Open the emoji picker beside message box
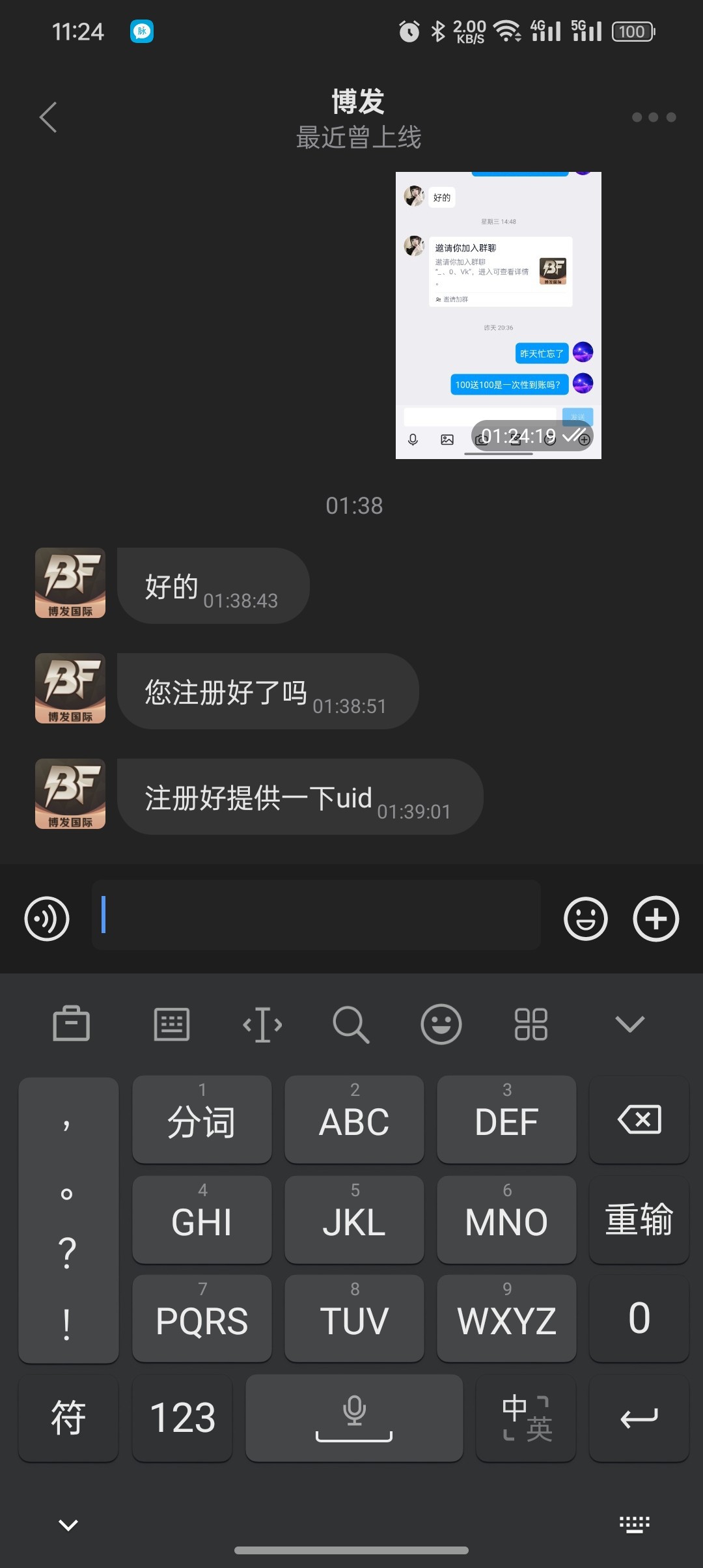This screenshot has height=1568, width=703. [586, 919]
